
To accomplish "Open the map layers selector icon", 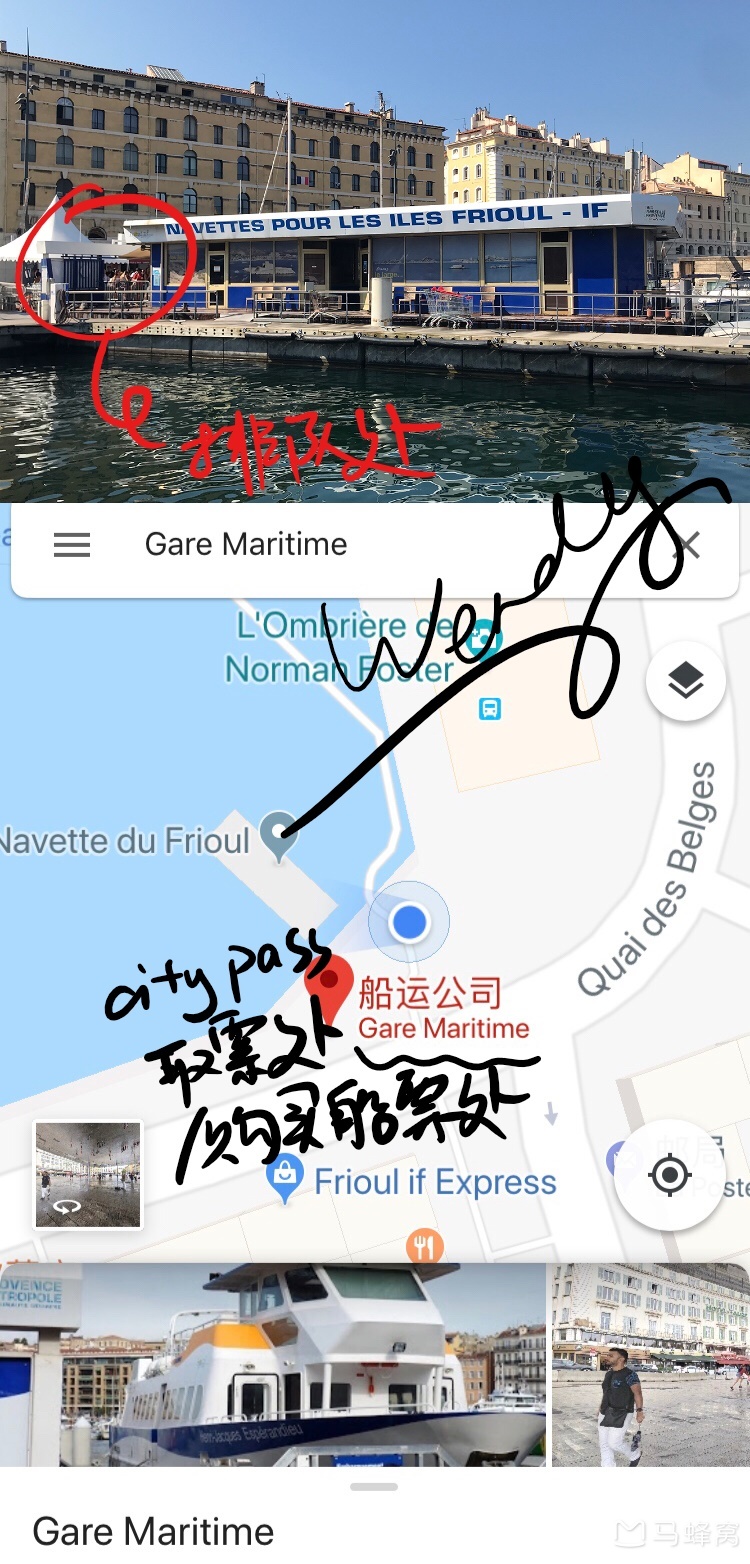I will [x=685, y=678].
